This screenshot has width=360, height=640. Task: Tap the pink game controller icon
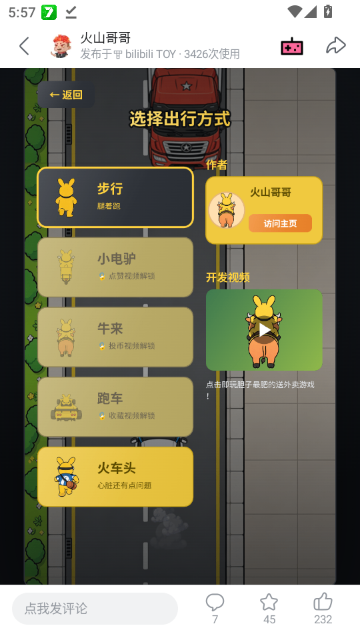(x=292, y=46)
